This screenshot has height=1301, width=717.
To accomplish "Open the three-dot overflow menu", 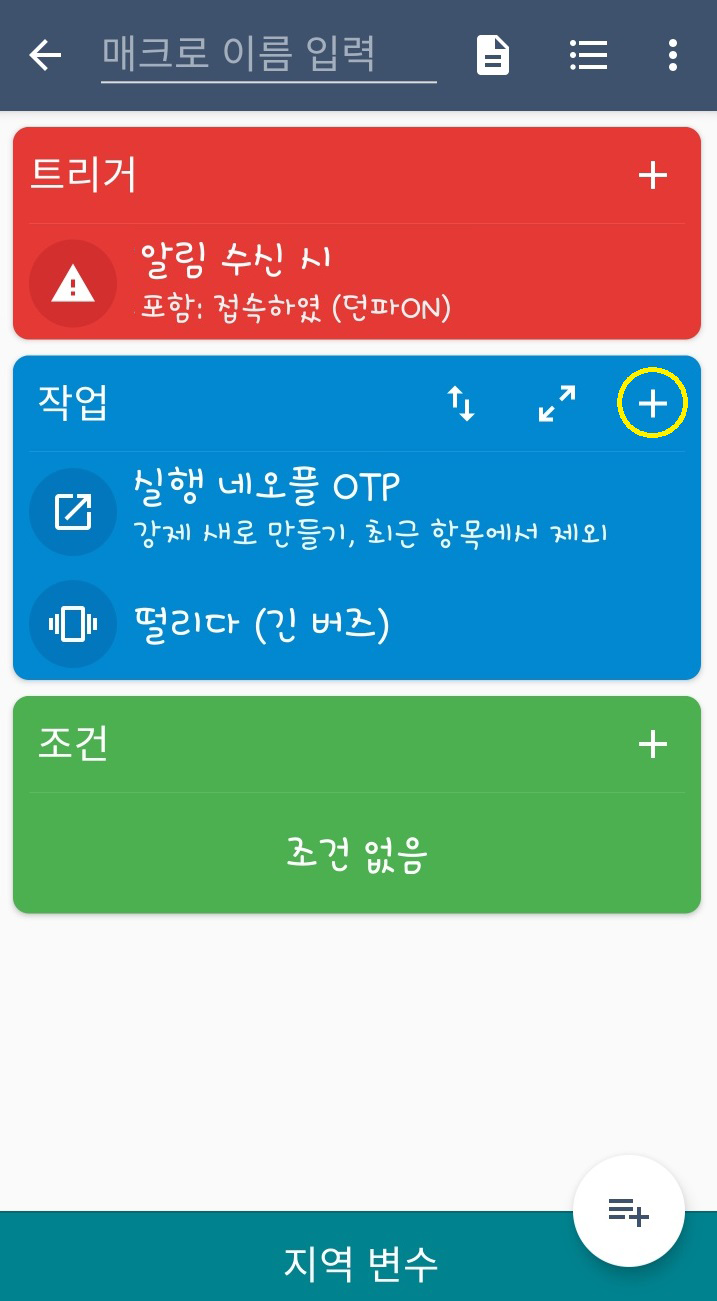I will (673, 55).
